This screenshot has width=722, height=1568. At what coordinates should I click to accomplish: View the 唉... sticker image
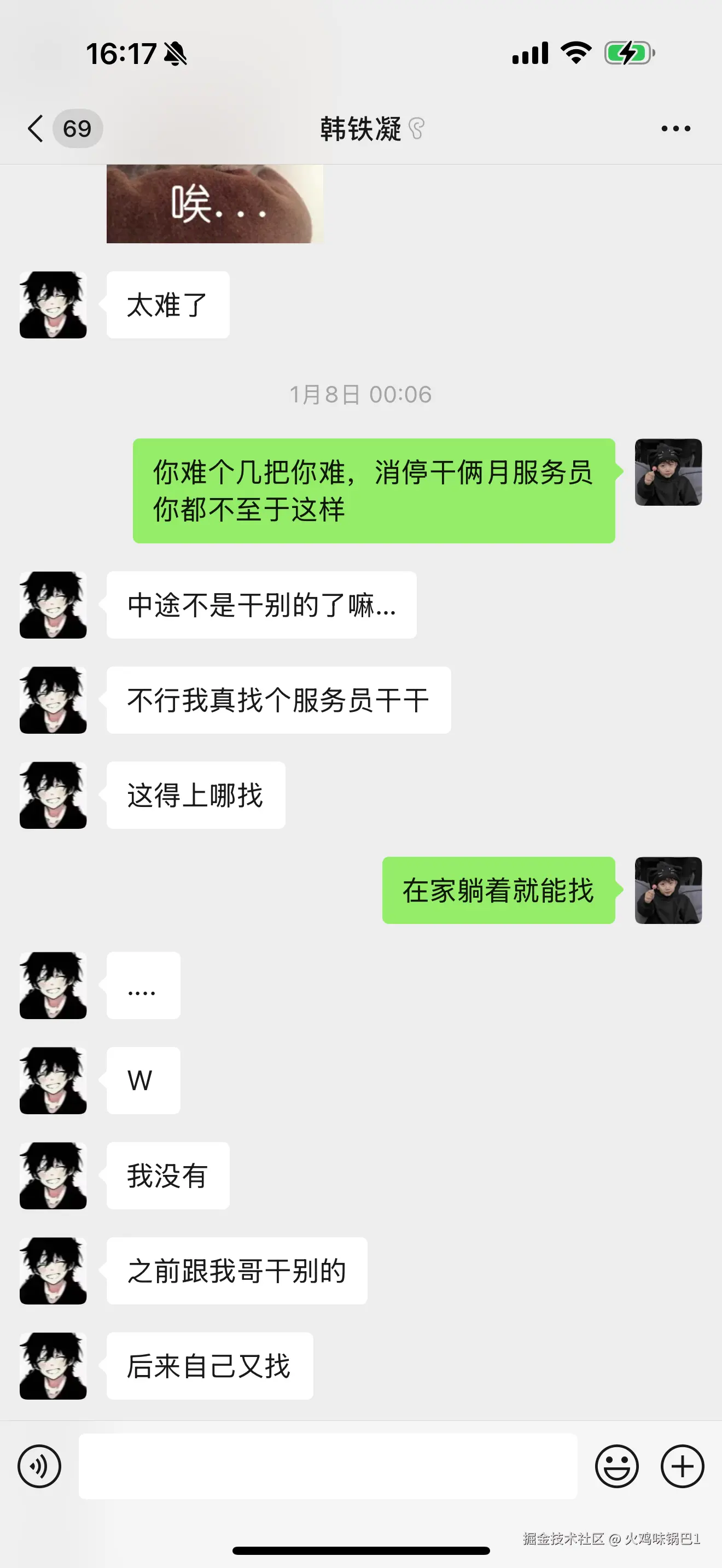point(214,204)
